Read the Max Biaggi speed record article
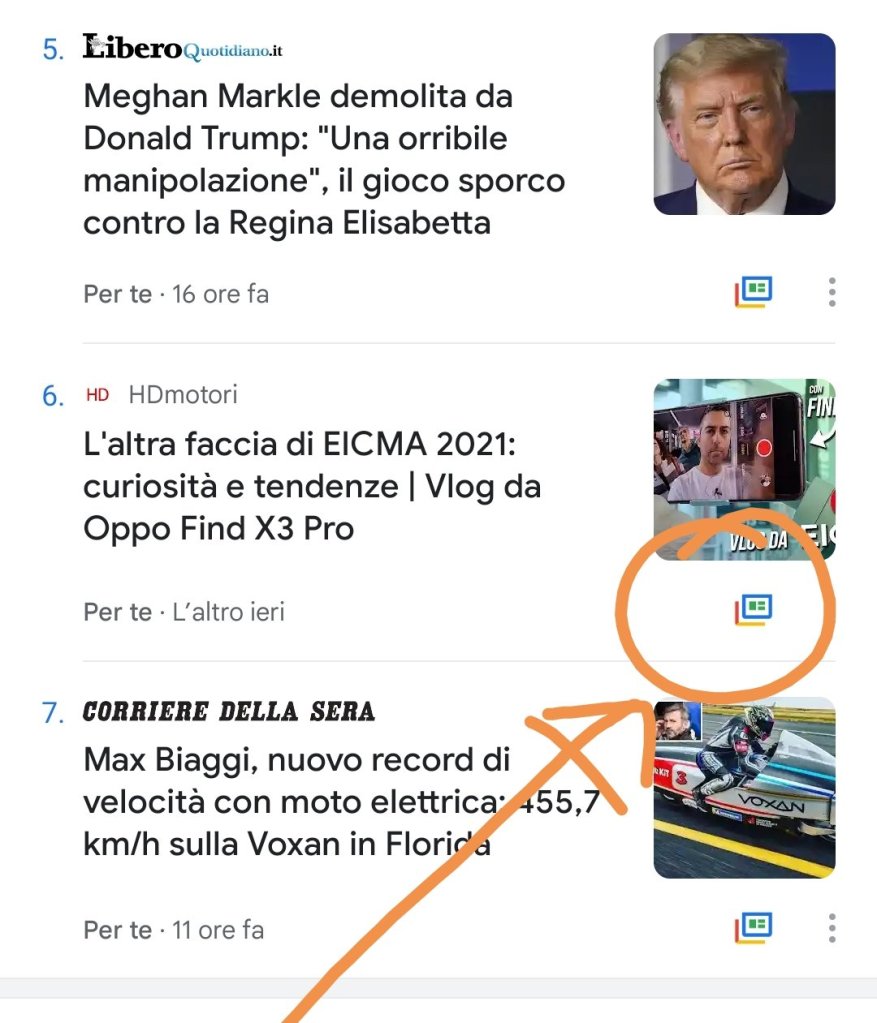 [x=300, y=802]
